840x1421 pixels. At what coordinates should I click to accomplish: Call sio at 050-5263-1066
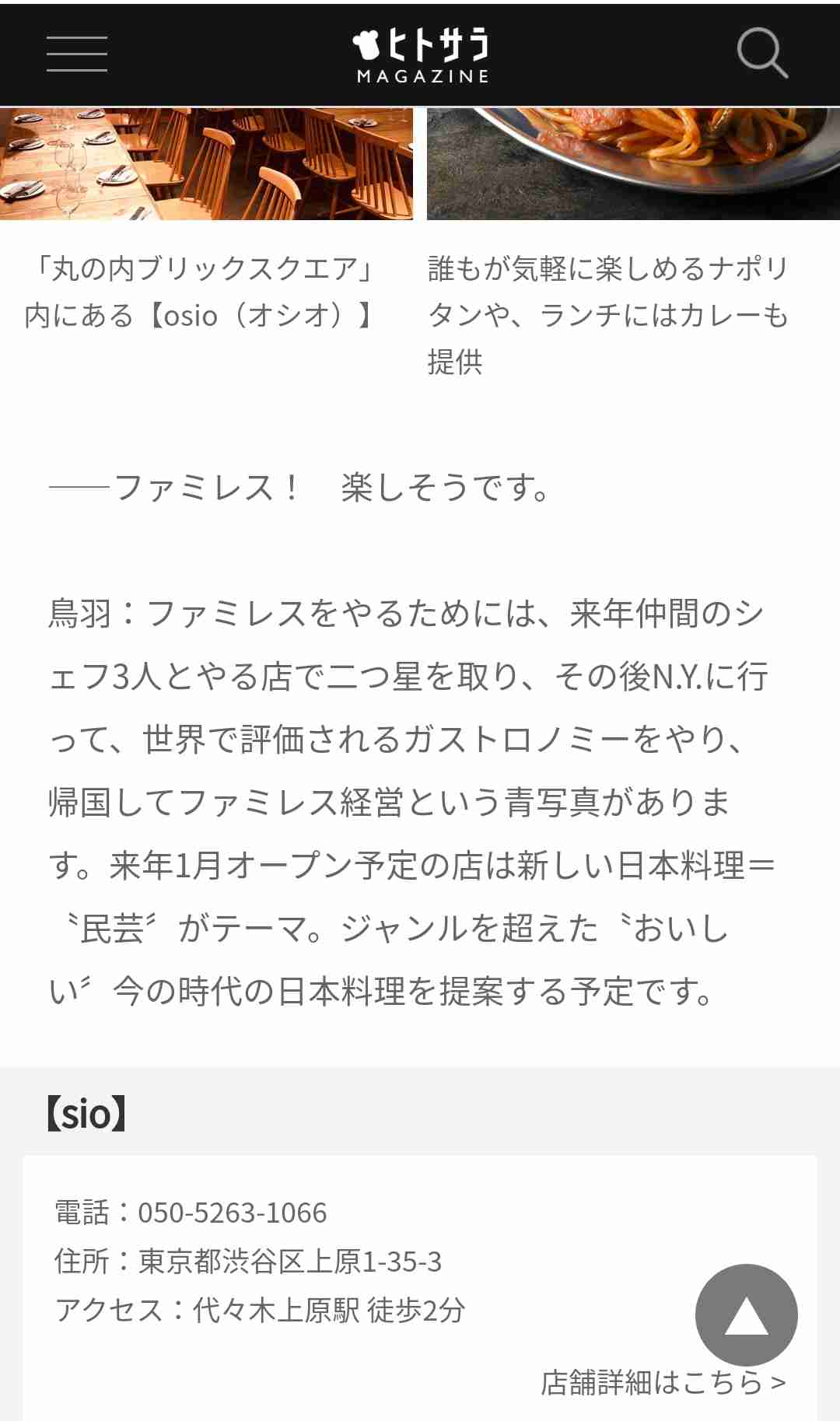pyautogui.click(x=232, y=1213)
